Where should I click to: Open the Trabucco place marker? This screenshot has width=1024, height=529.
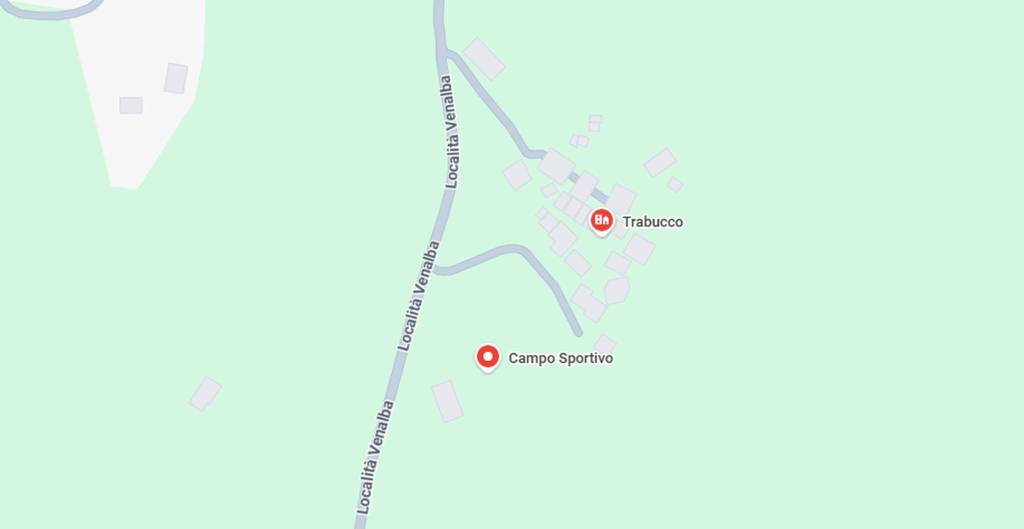click(x=601, y=220)
